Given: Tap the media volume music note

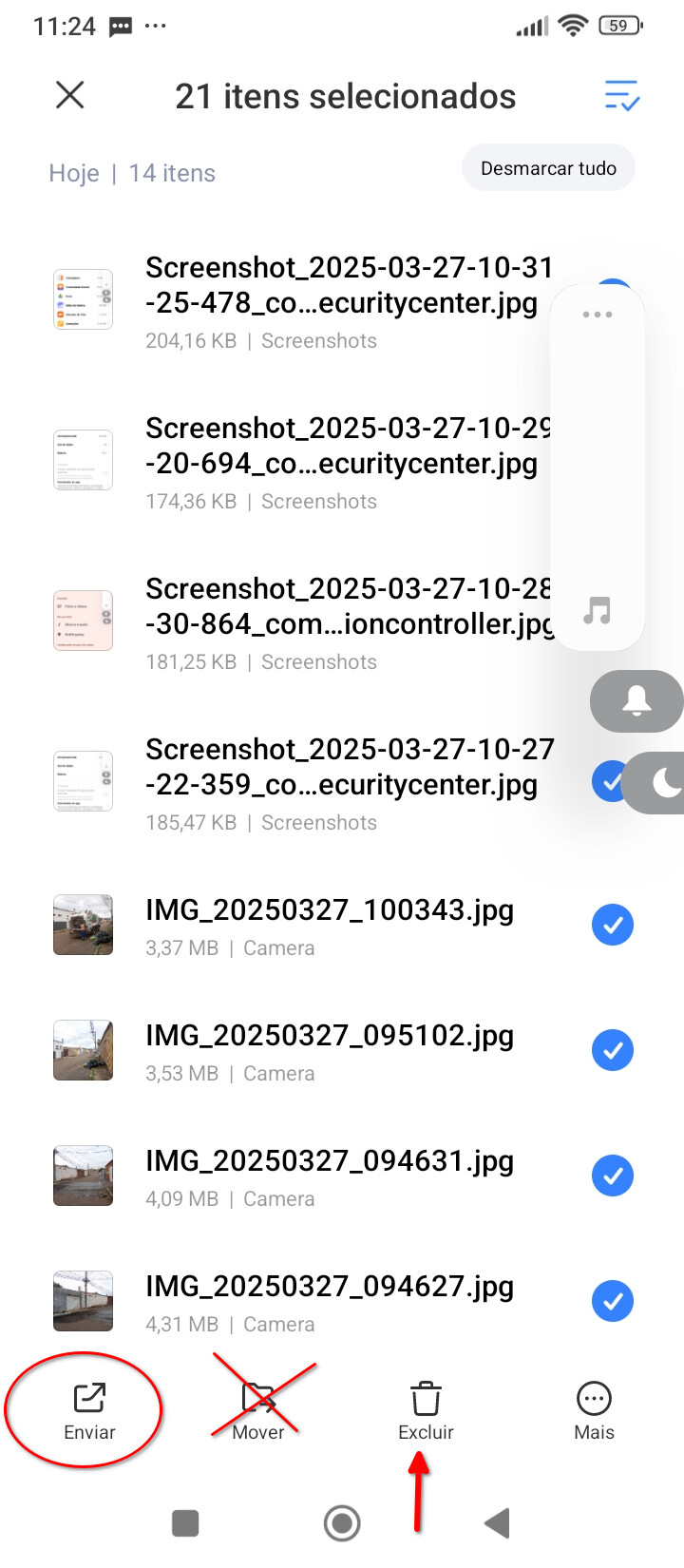Looking at the screenshot, I should click(x=598, y=610).
